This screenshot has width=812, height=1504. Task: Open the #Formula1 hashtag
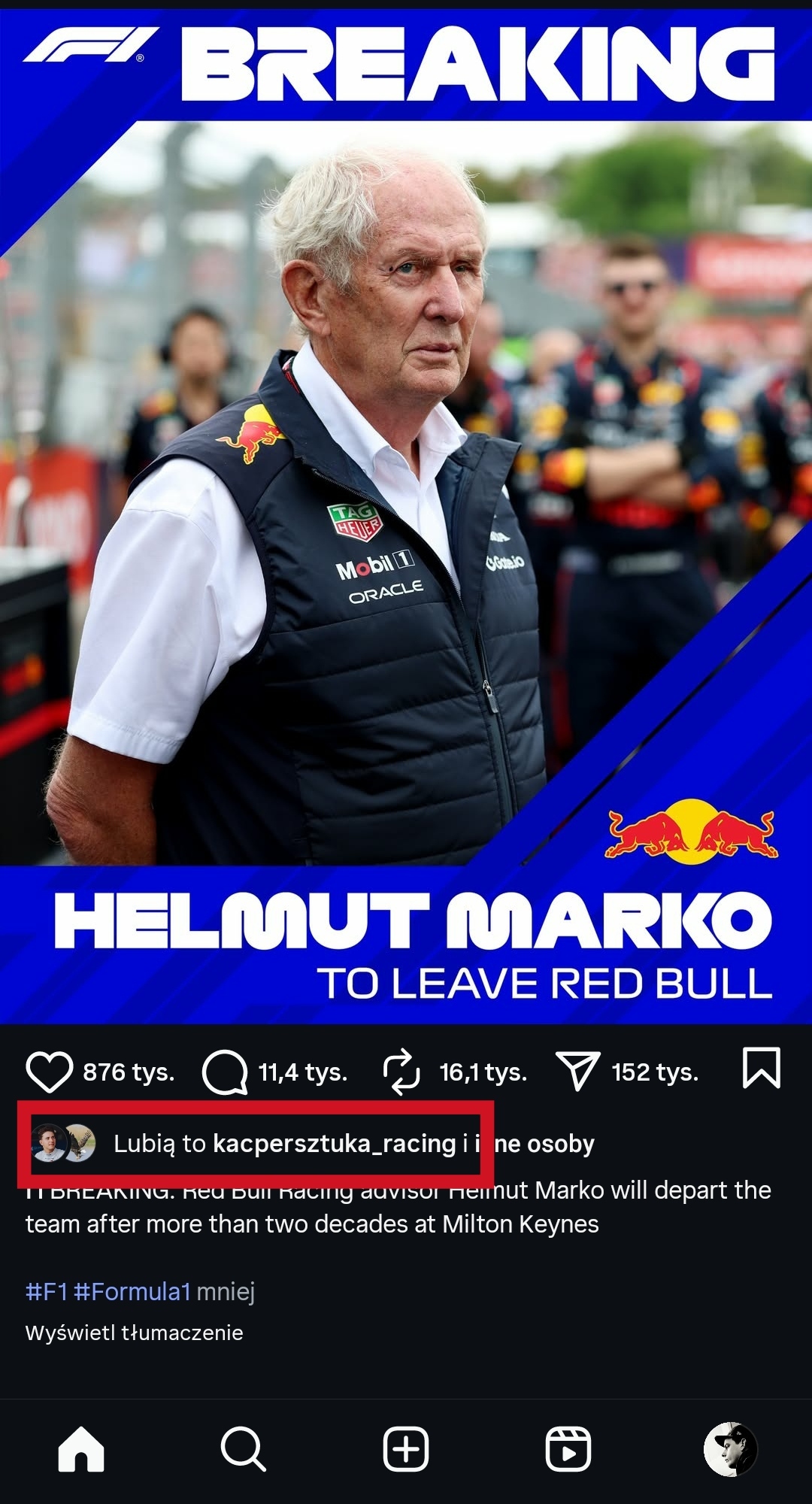(132, 1292)
